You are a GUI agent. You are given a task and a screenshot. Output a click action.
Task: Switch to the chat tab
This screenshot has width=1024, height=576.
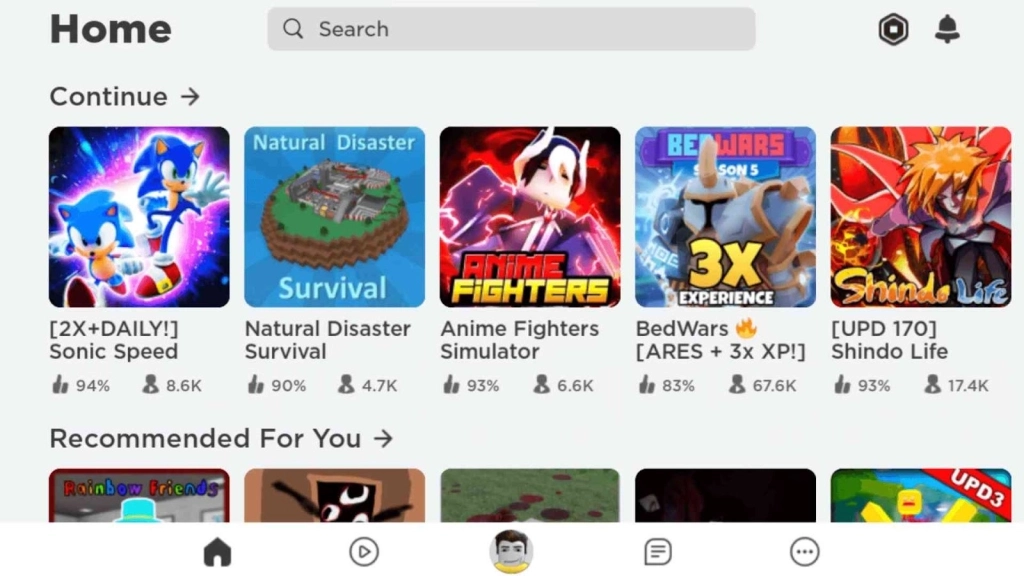[x=657, y=552]
